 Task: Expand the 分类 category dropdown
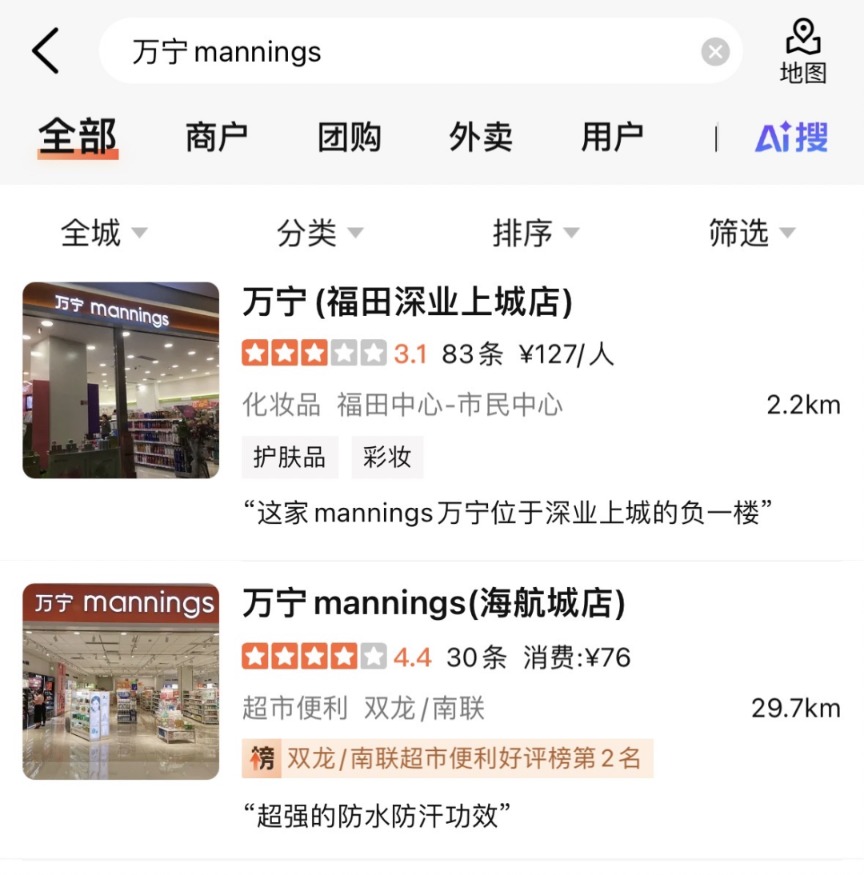coord(320,233)
